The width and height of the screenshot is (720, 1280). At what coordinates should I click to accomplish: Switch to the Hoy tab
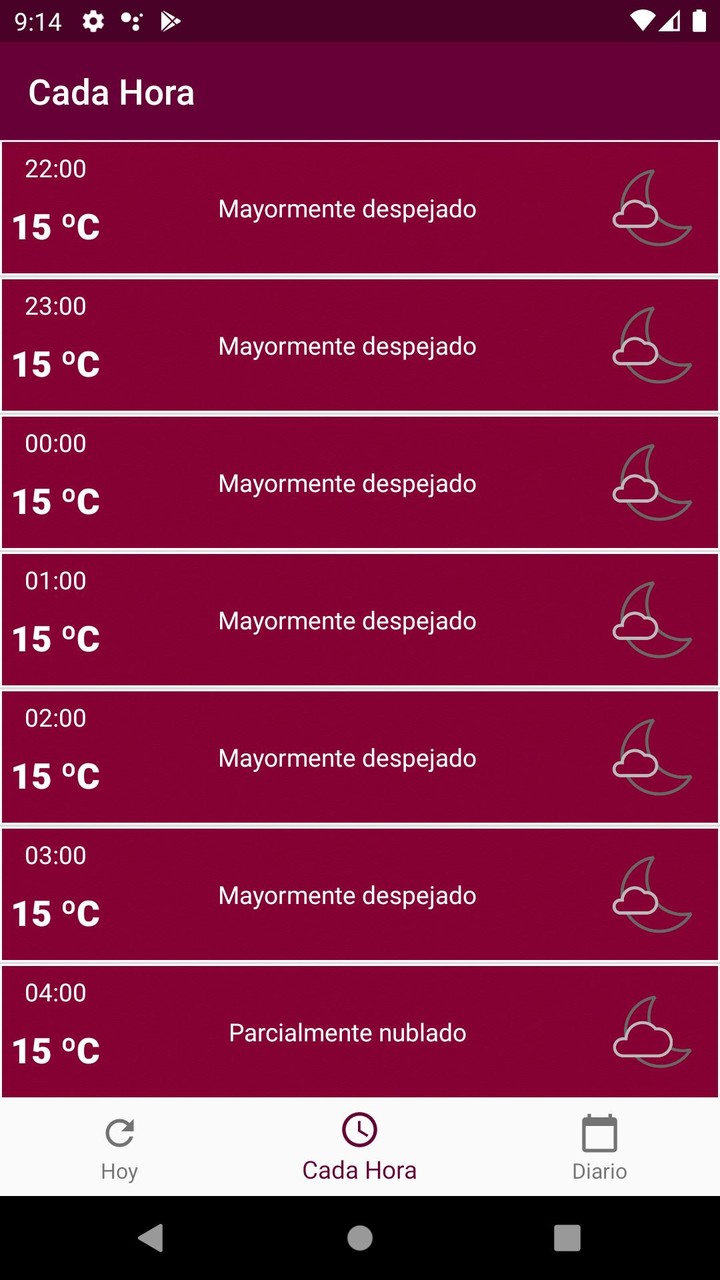click(119, 1148)
